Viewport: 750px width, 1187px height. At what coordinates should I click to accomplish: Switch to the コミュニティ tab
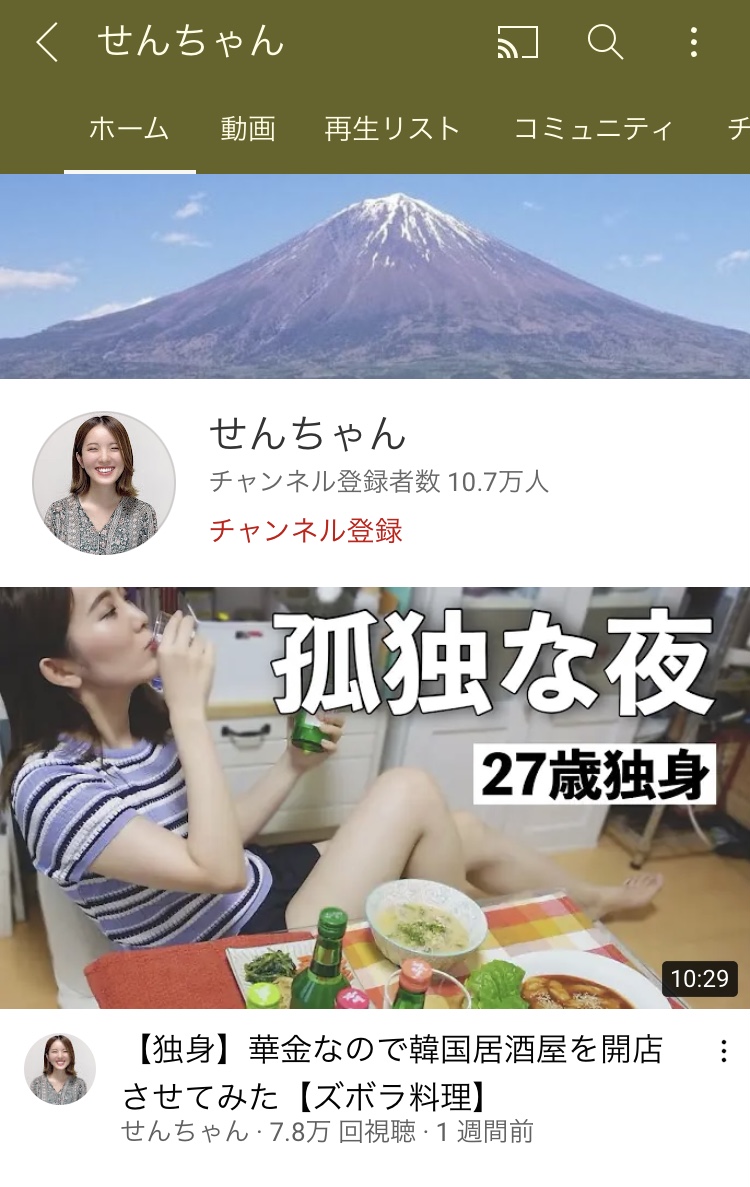pyautogui.click(x=593, y=129)
